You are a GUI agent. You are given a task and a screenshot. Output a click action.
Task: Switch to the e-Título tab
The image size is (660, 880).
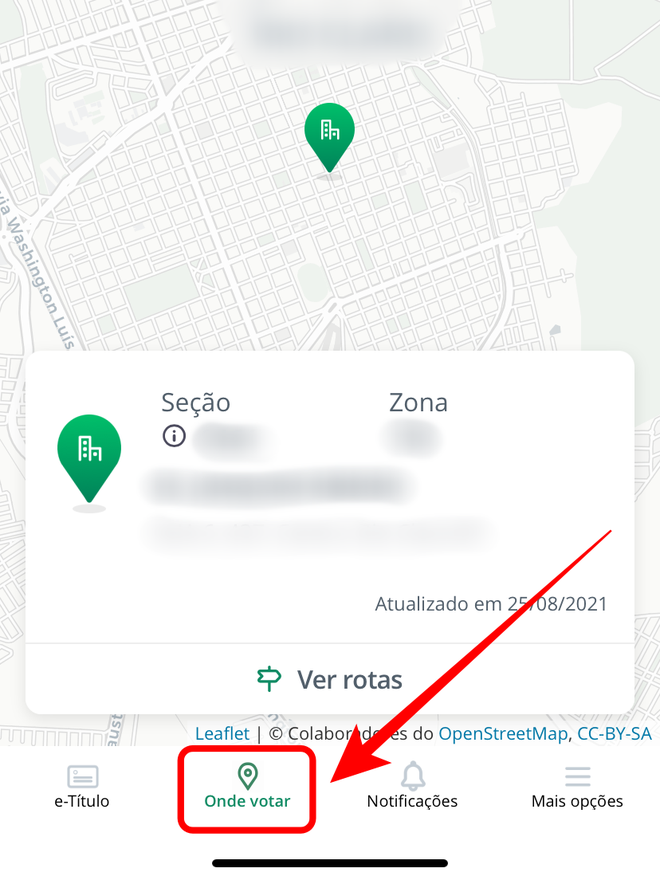[82, 787]
